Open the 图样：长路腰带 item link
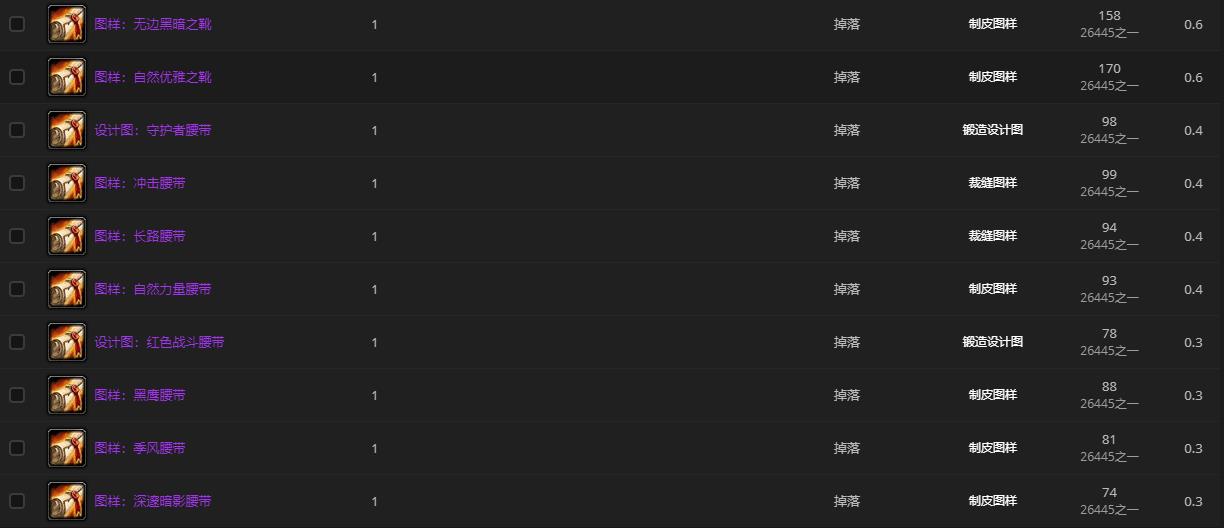Viewport: 1224px width, 528px height. [x=139, y=236]
